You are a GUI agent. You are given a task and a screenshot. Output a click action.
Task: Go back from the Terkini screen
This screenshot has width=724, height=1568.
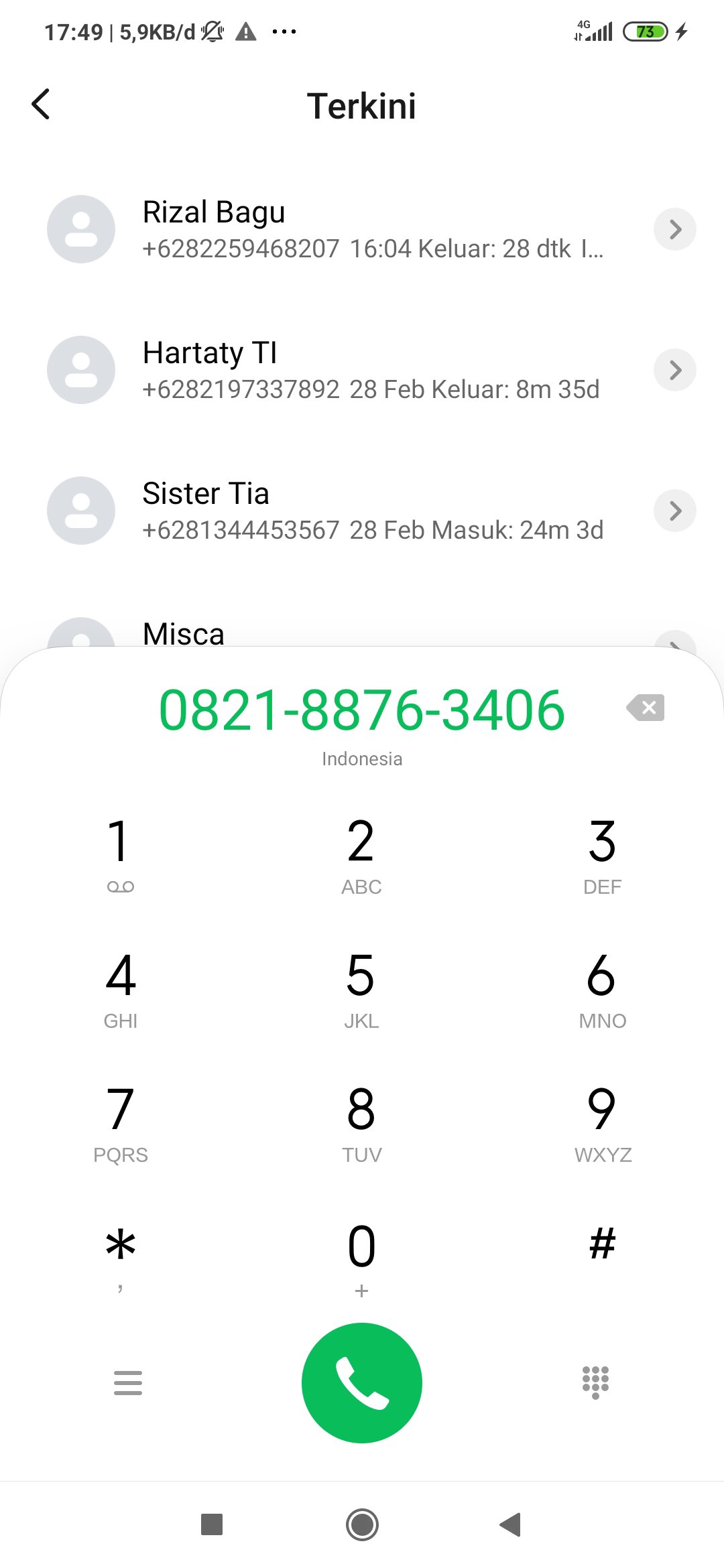(41, 105)
